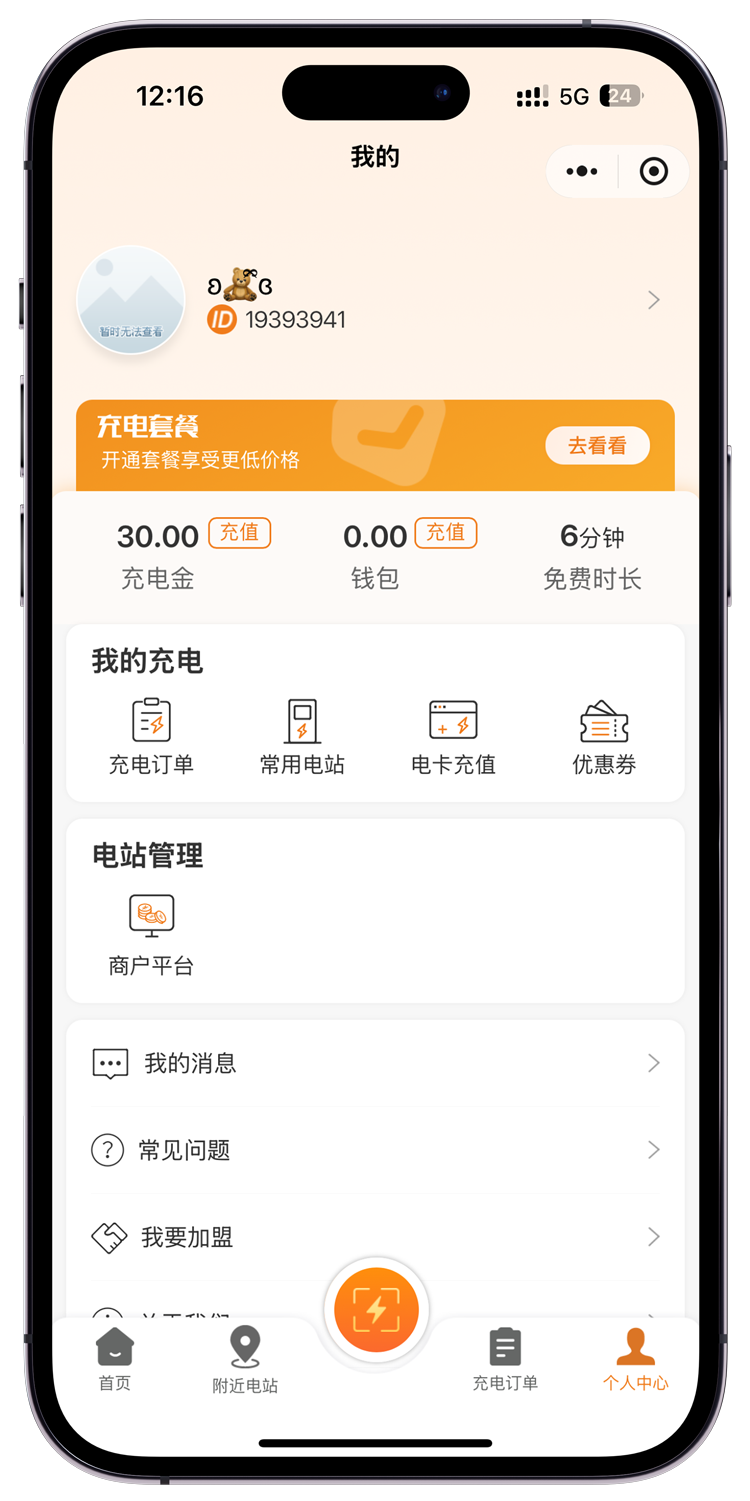Switch to the 附近电站 tab
This screenshot has height=1501, width=750.
pyautogui.click(x=245, y=1360)
